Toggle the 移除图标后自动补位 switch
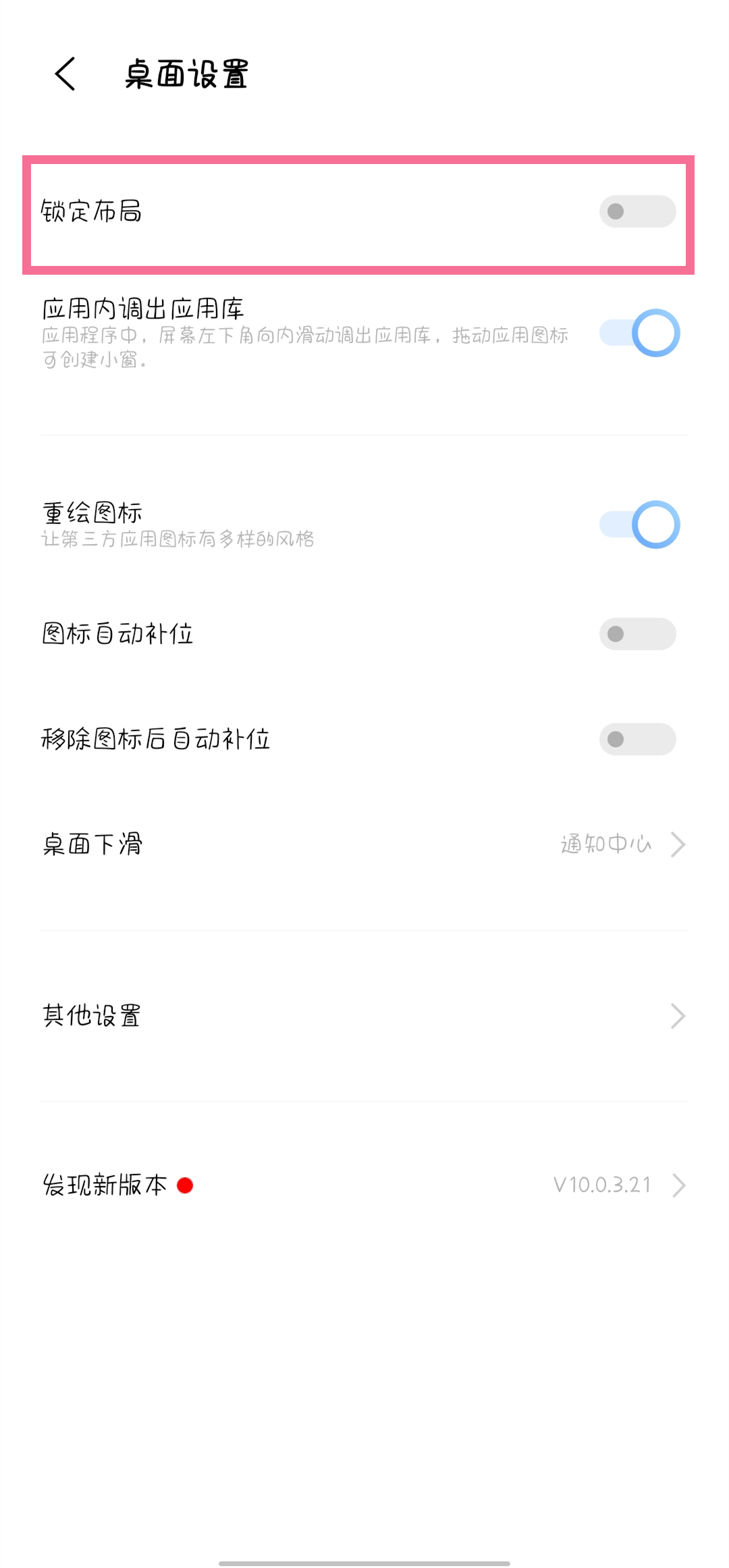729x1568 pixels. [637, 739]
